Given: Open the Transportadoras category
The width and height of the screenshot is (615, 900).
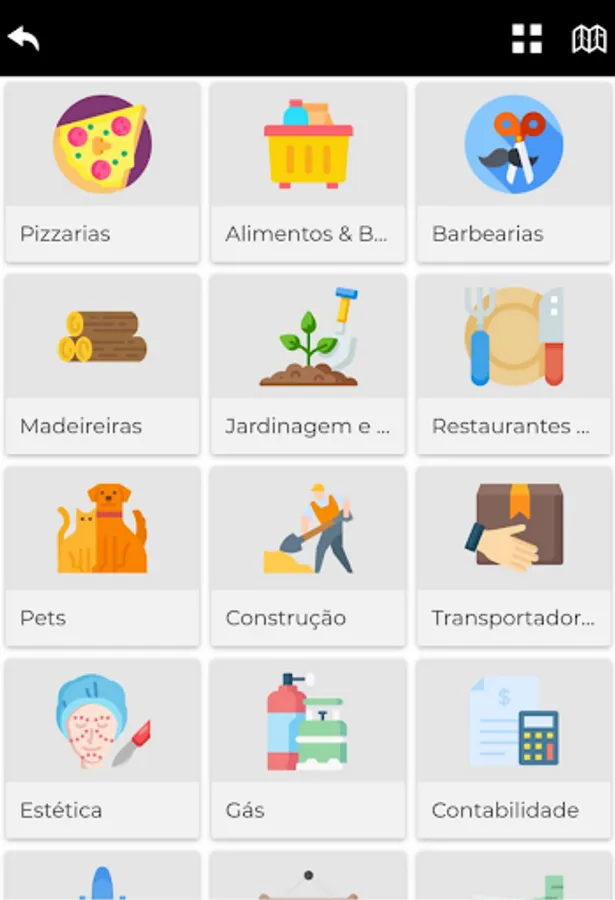Looking at the screenshot, I should tap(514, 556).
